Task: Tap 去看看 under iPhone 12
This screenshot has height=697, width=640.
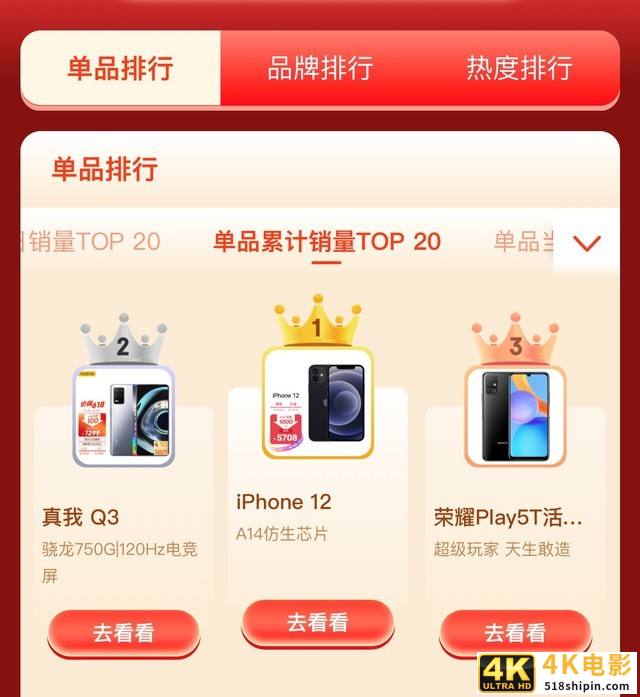Action: pos(318,623)
